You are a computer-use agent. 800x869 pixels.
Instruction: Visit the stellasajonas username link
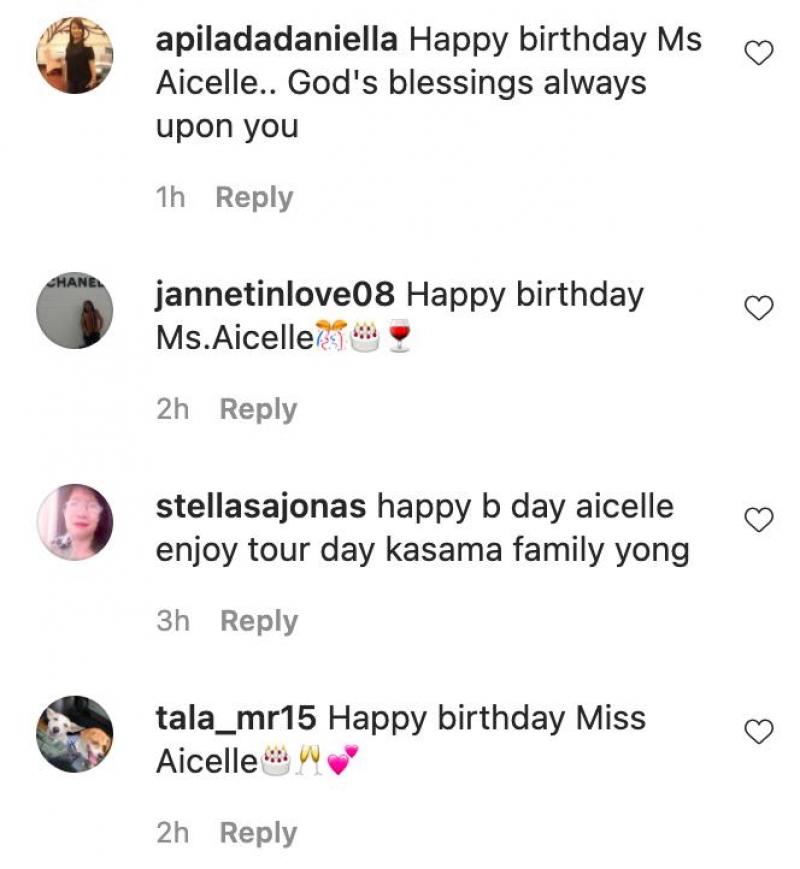tap(261, 507)
